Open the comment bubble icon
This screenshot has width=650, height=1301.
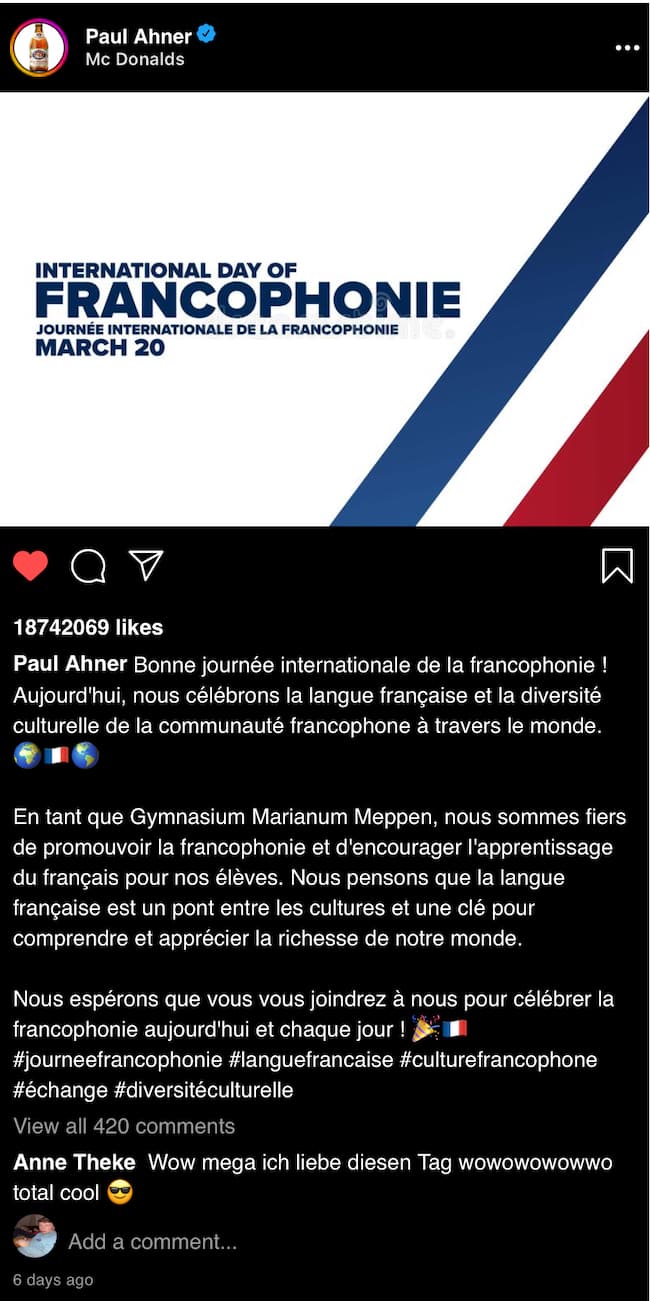tap(88, 566)
